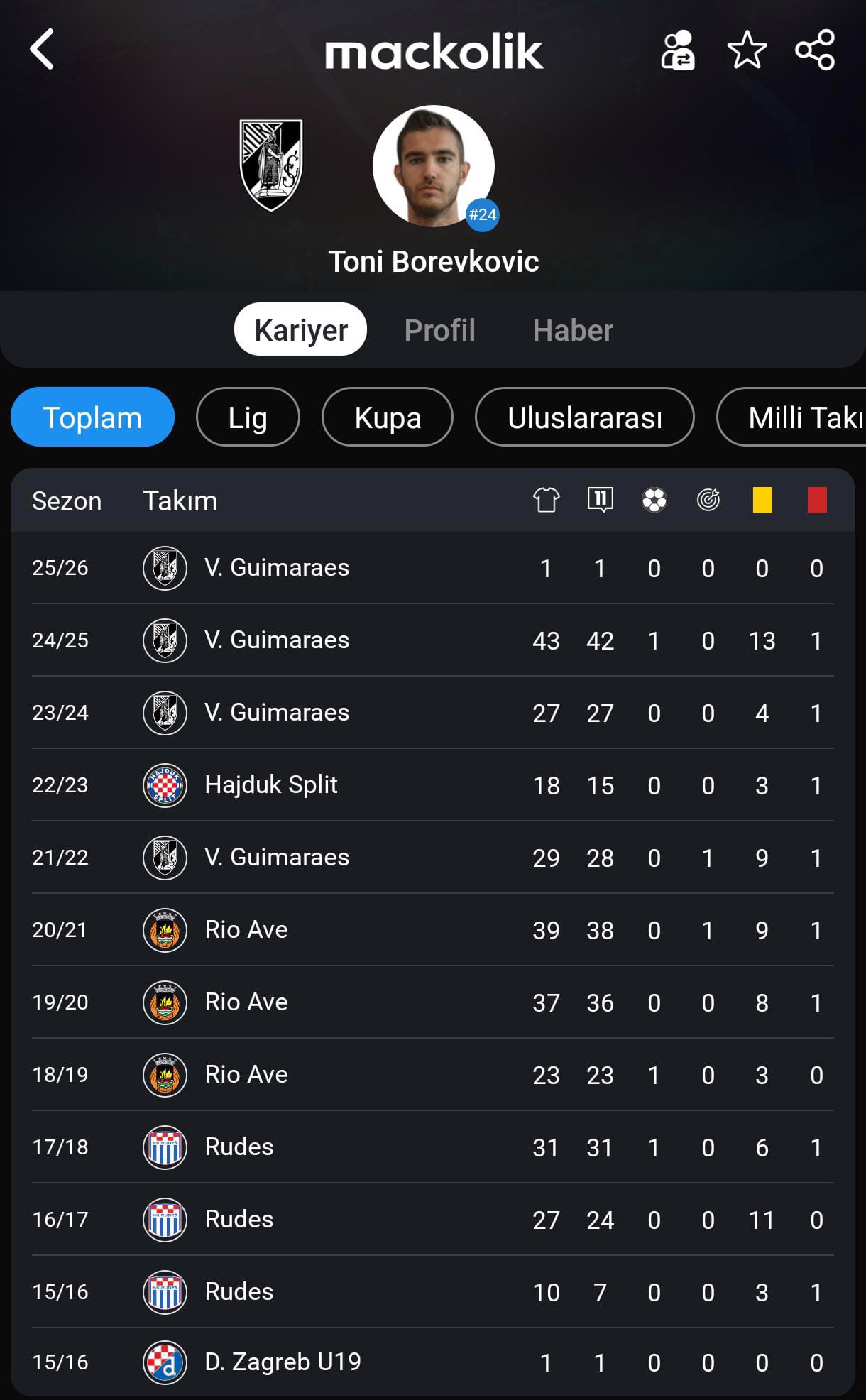
Task: Choose the Milli Takım filter chip
Action: tap(791, 417)
